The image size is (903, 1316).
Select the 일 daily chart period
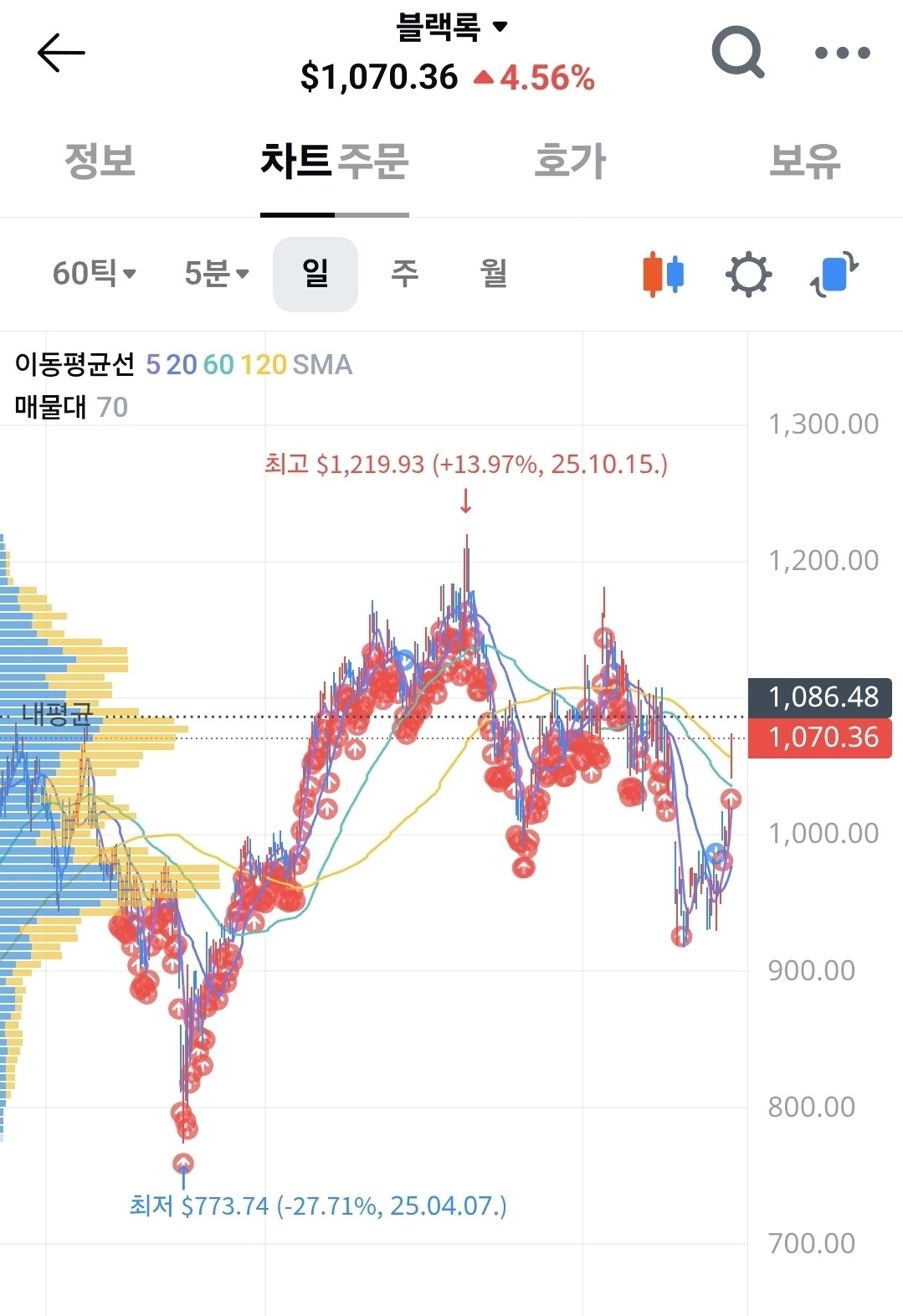(316, 274)
